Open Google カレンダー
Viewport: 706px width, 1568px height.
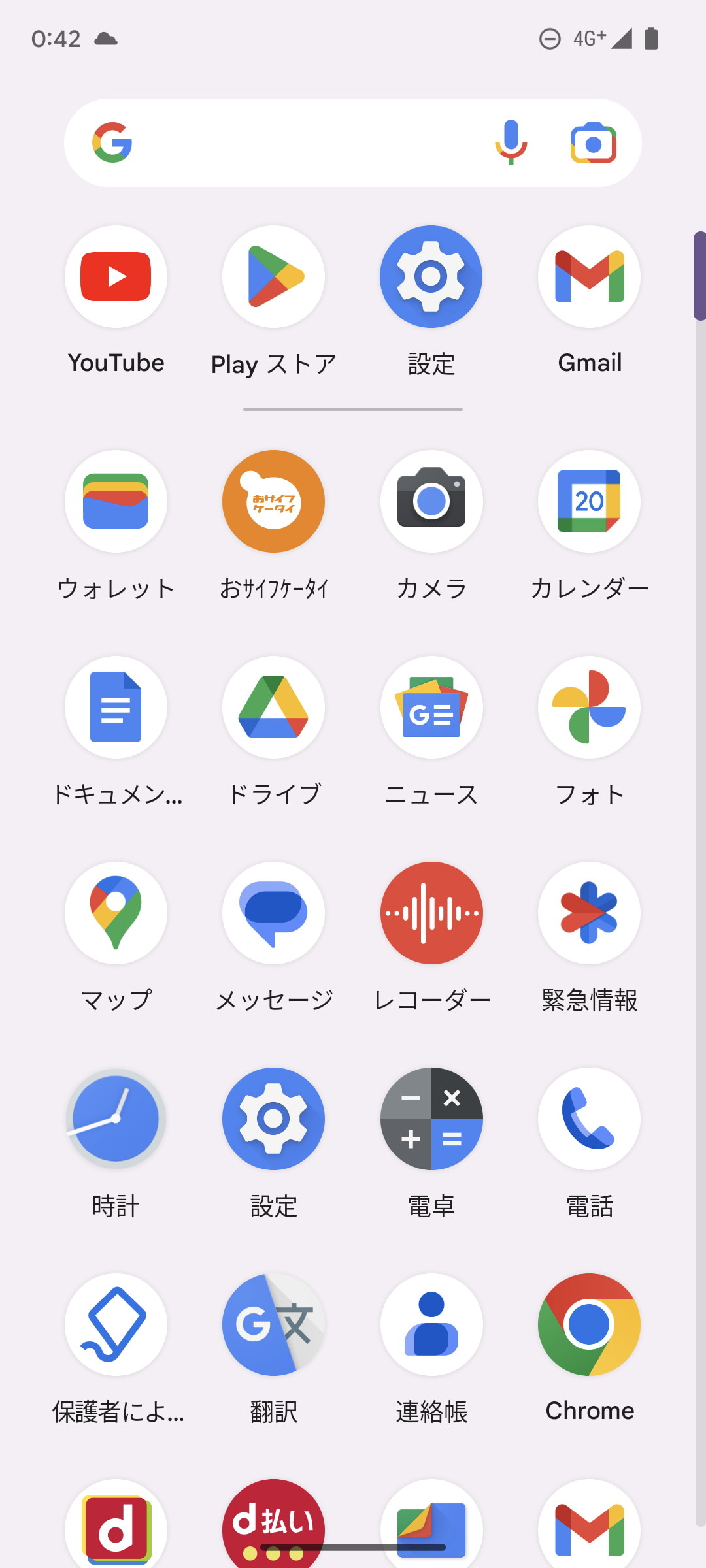(588, 501)
